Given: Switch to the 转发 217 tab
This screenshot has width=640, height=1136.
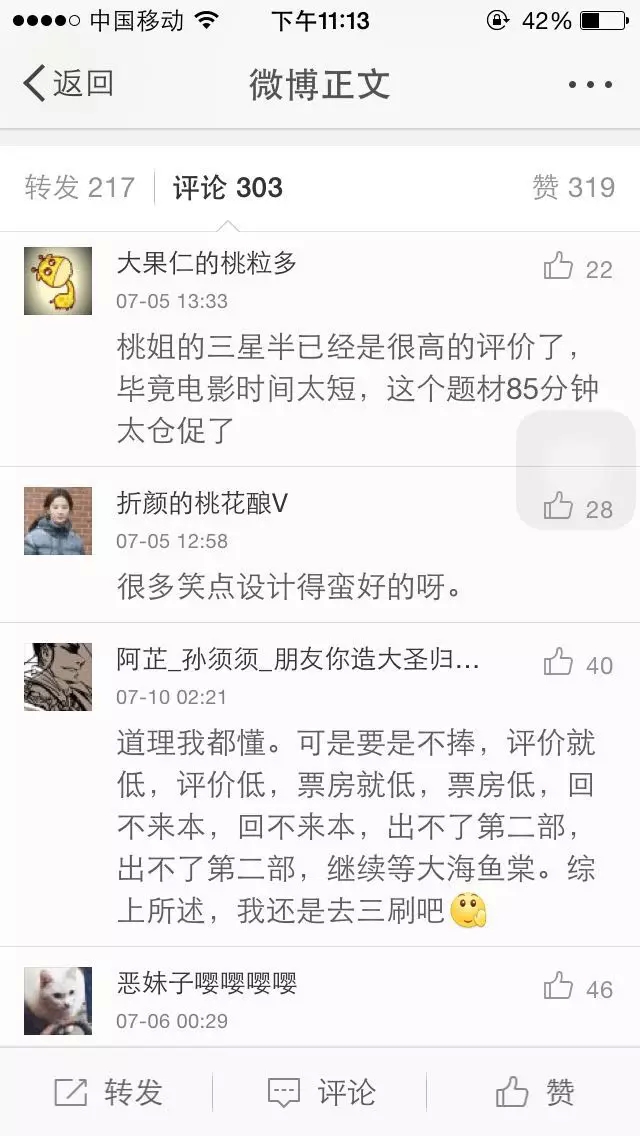Looking at the screenshot, I should pyautogui.click(x=80, y=187).
